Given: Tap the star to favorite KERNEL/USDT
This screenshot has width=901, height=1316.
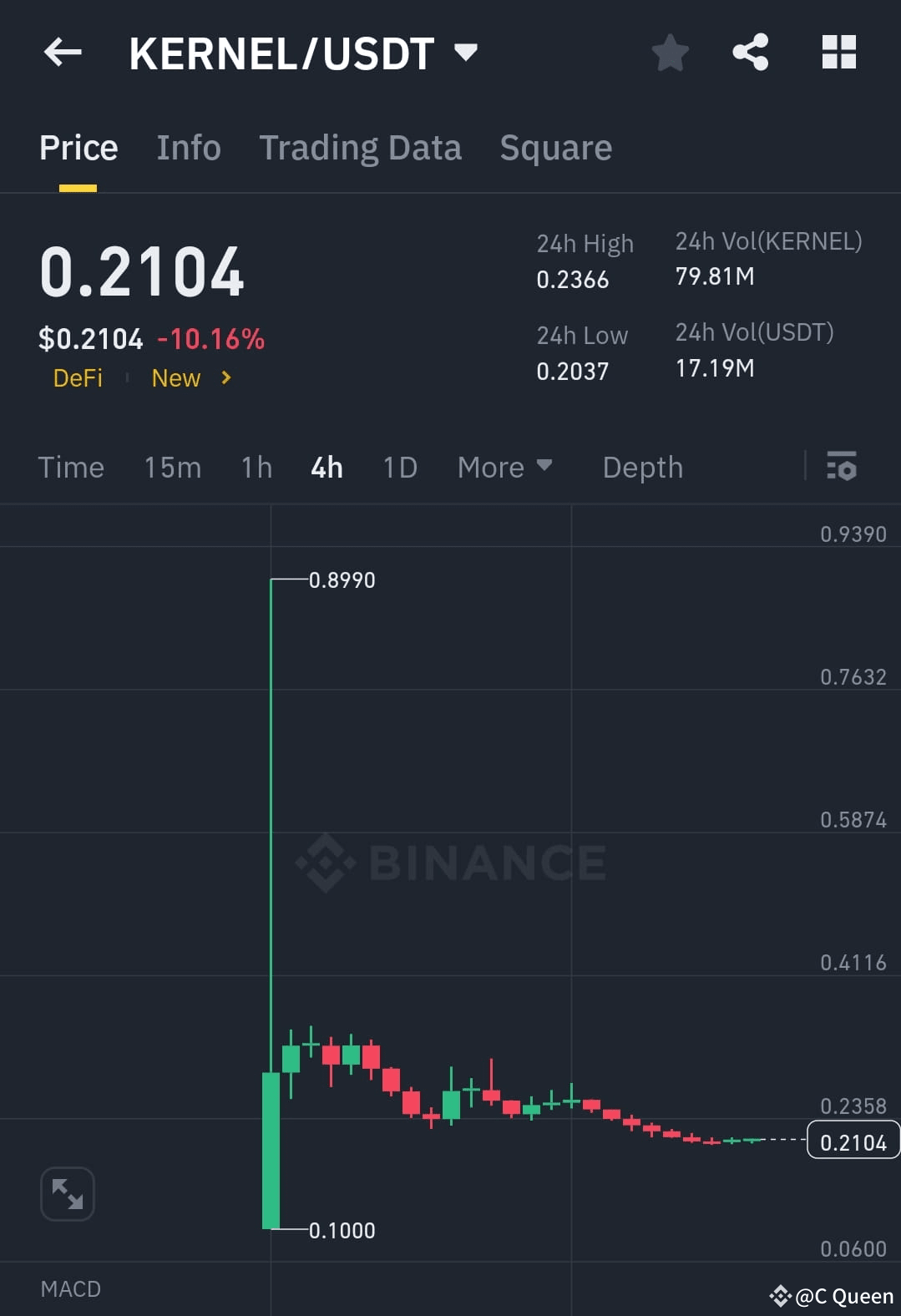Looking at the screenshot, I should (x=670, y=52).
